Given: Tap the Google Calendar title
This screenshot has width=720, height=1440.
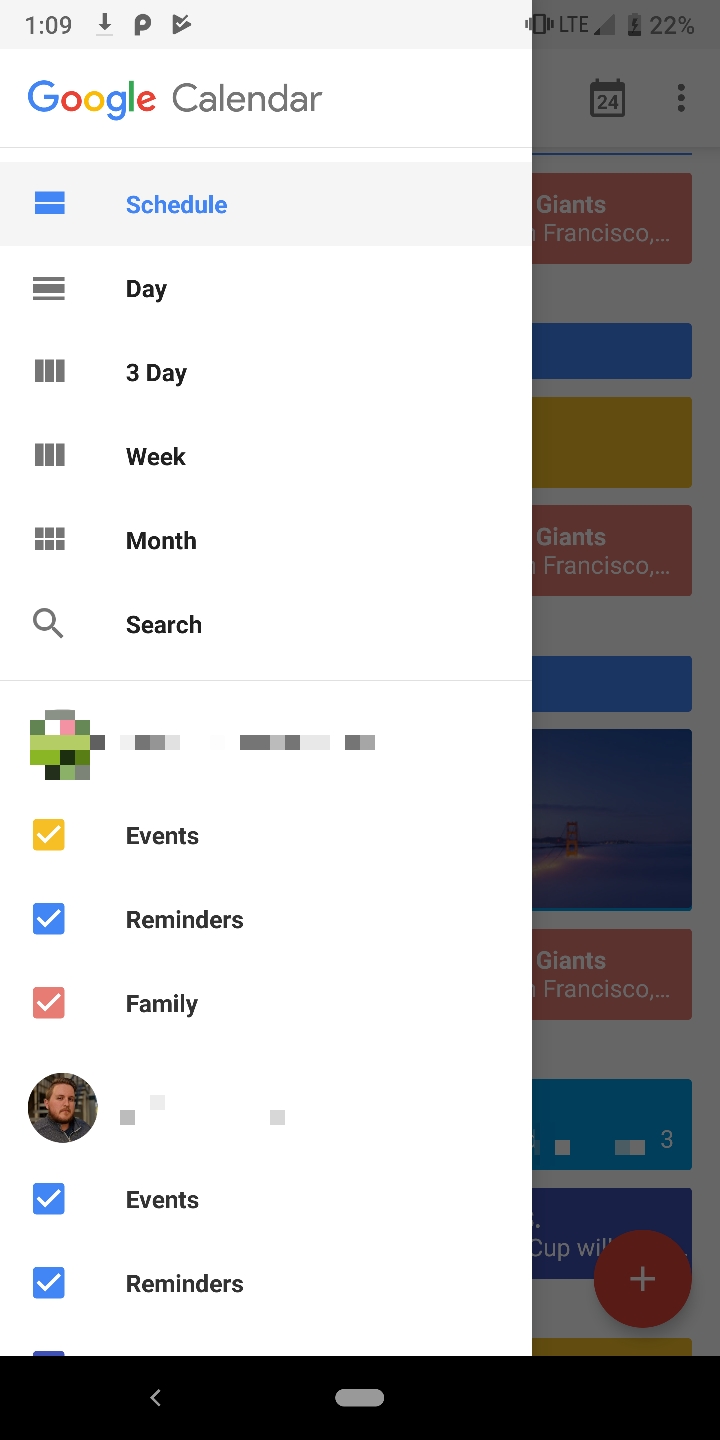Looking at the screenshot, I should [x=174, y=97].
